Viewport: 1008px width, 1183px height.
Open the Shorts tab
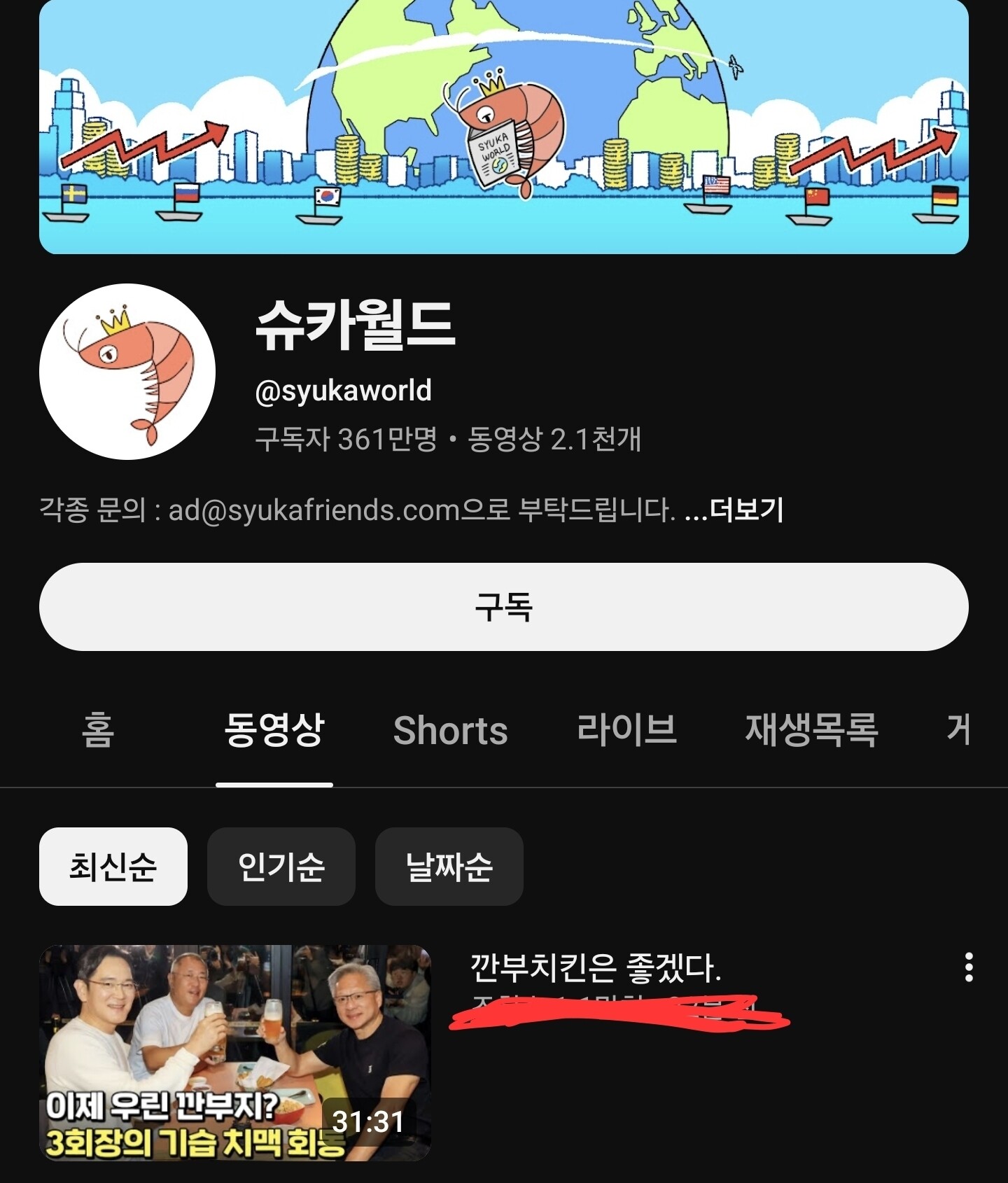click(450, 730)
